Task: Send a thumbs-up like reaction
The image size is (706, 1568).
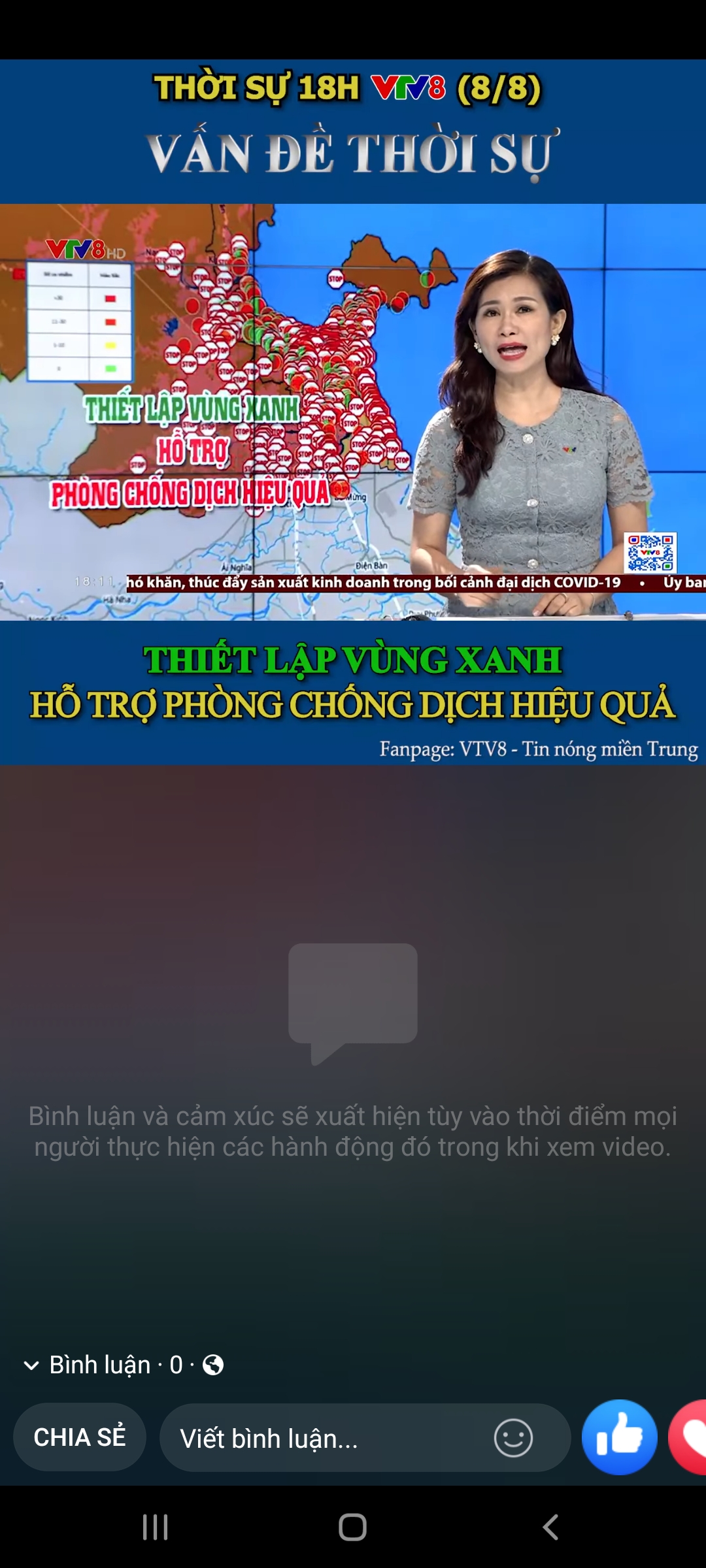Action: (x=619, y=1437)
